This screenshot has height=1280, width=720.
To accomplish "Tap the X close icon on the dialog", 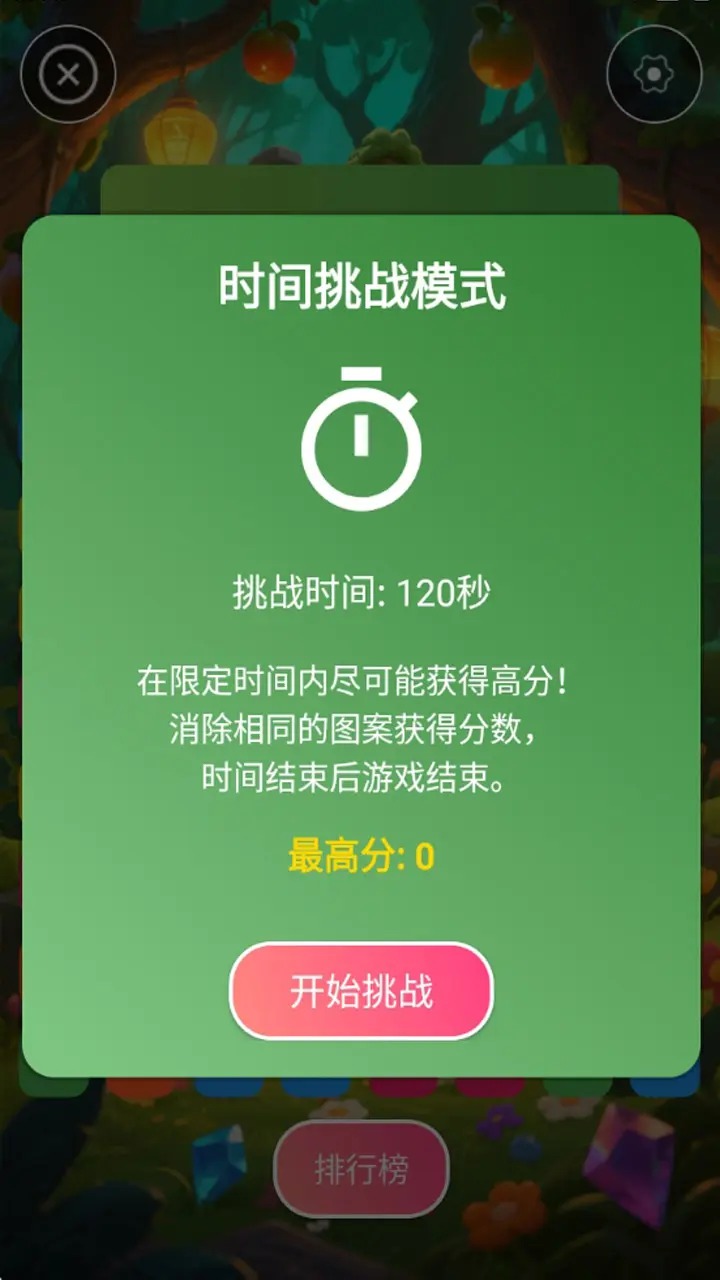I will (67, 72).
